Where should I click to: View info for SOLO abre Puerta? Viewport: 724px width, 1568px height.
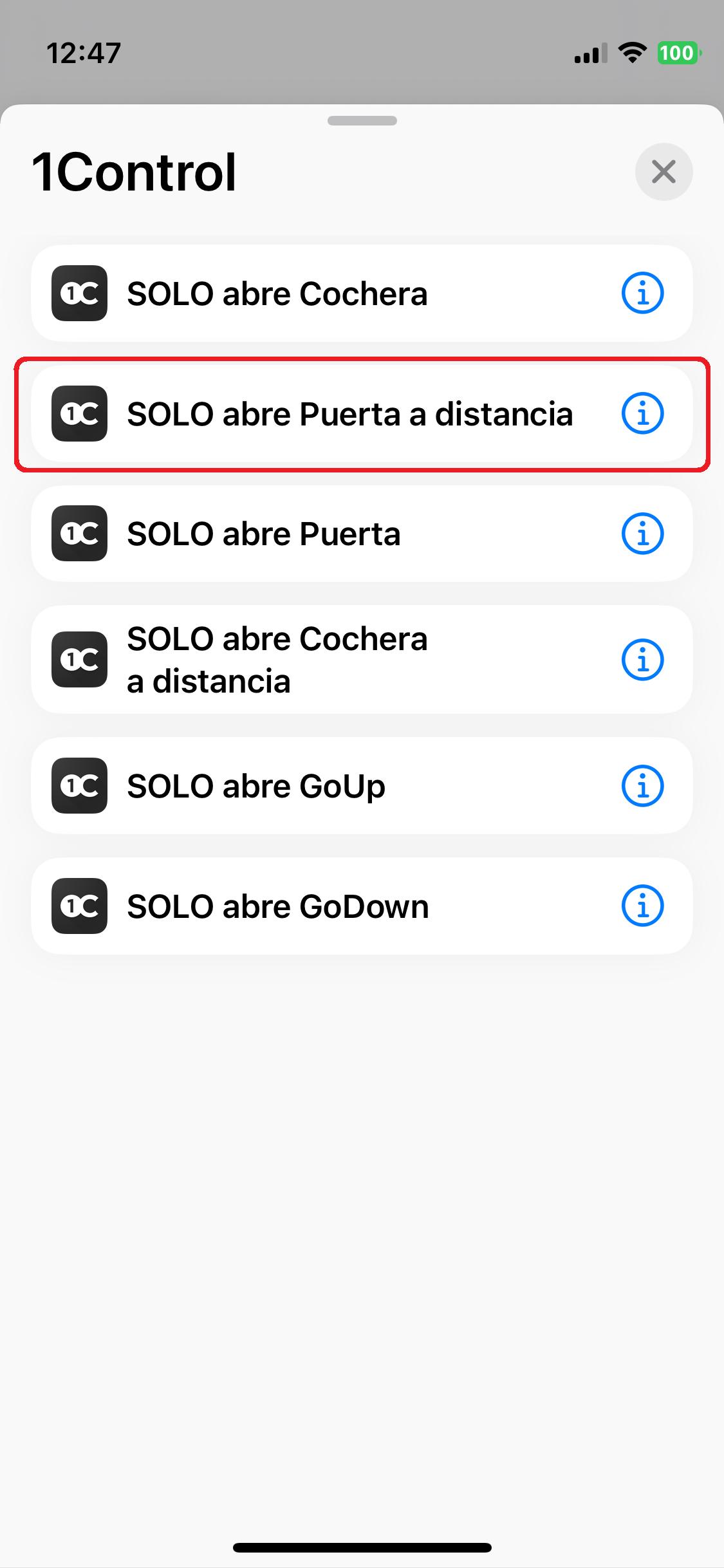click(642, 534)
